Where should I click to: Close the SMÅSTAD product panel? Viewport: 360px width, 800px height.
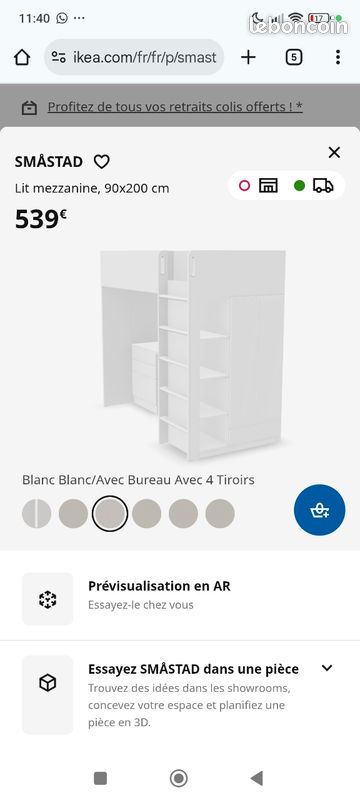pyautogui.click(x=334, y=152)
